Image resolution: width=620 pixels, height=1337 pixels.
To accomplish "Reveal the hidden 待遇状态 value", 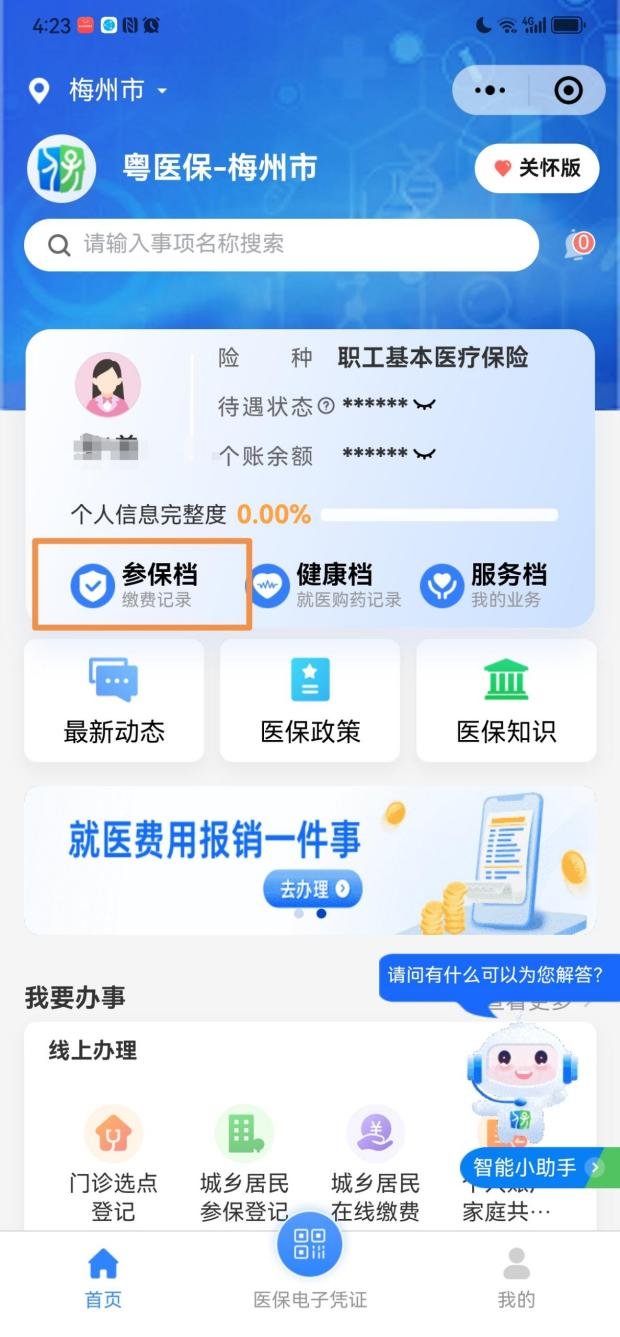I will point(423,406).
